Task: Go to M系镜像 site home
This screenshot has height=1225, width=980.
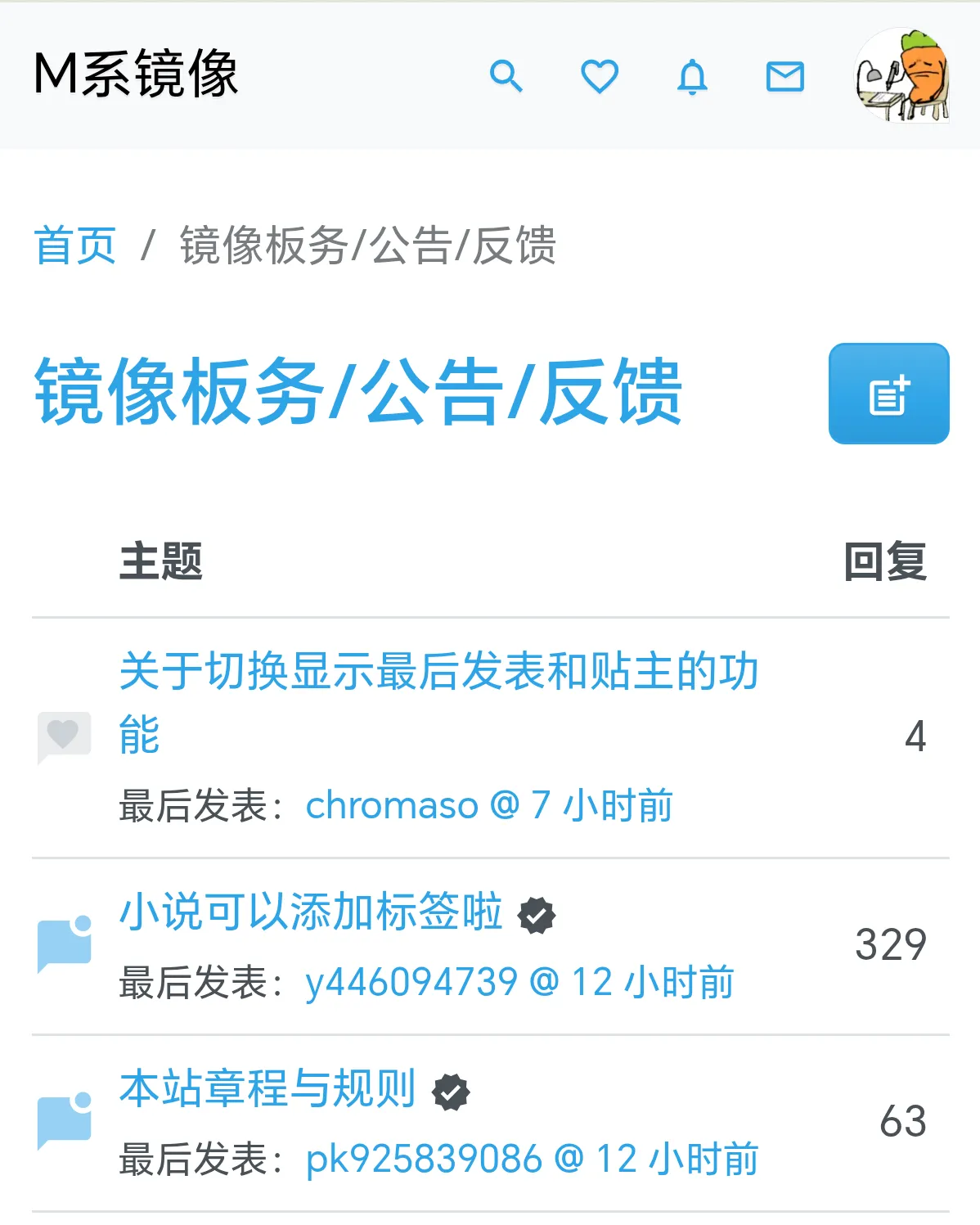Action: (136, 74)
